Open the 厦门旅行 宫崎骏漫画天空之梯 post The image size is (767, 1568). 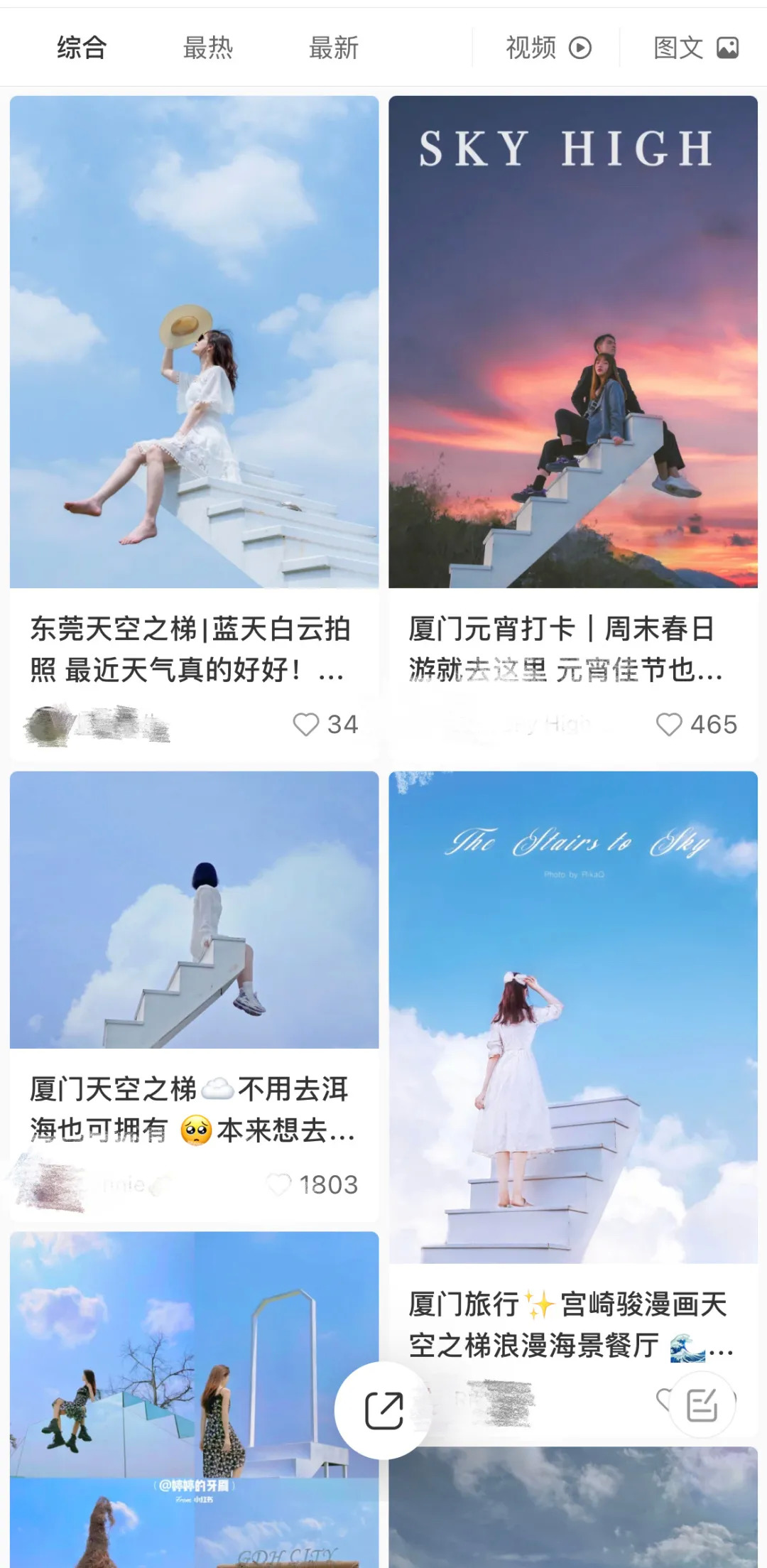572,1017
